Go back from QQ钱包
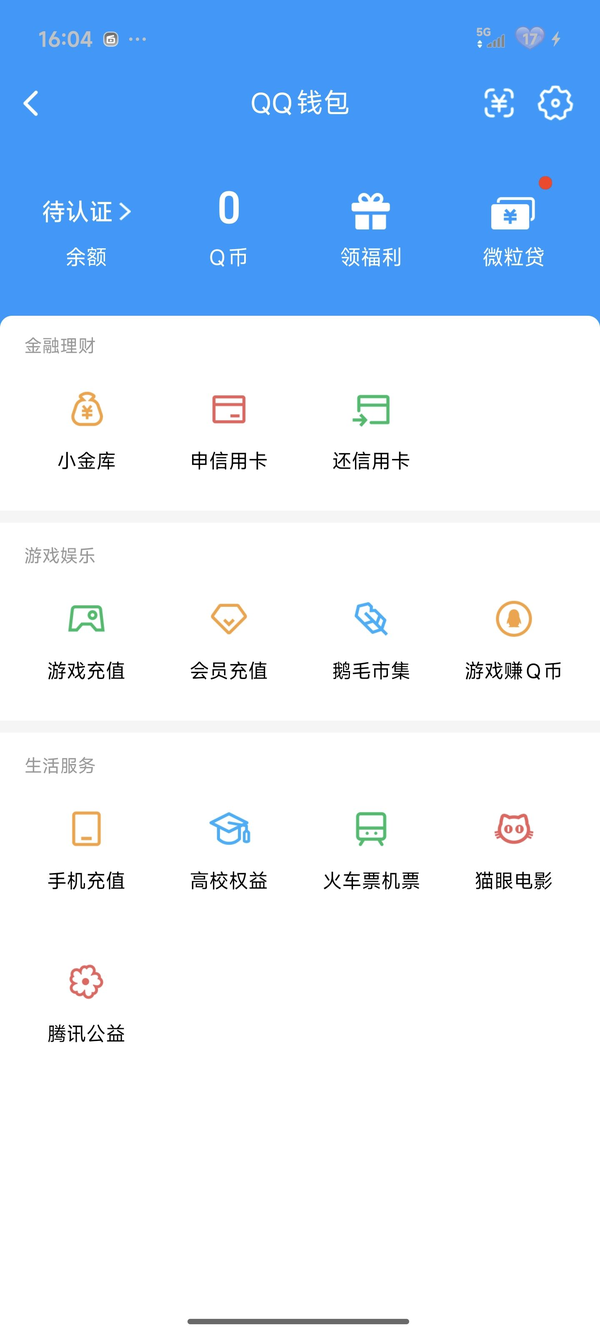This screenshot has width=600, height=1333. pyautogui.click(x=31, y=103)
